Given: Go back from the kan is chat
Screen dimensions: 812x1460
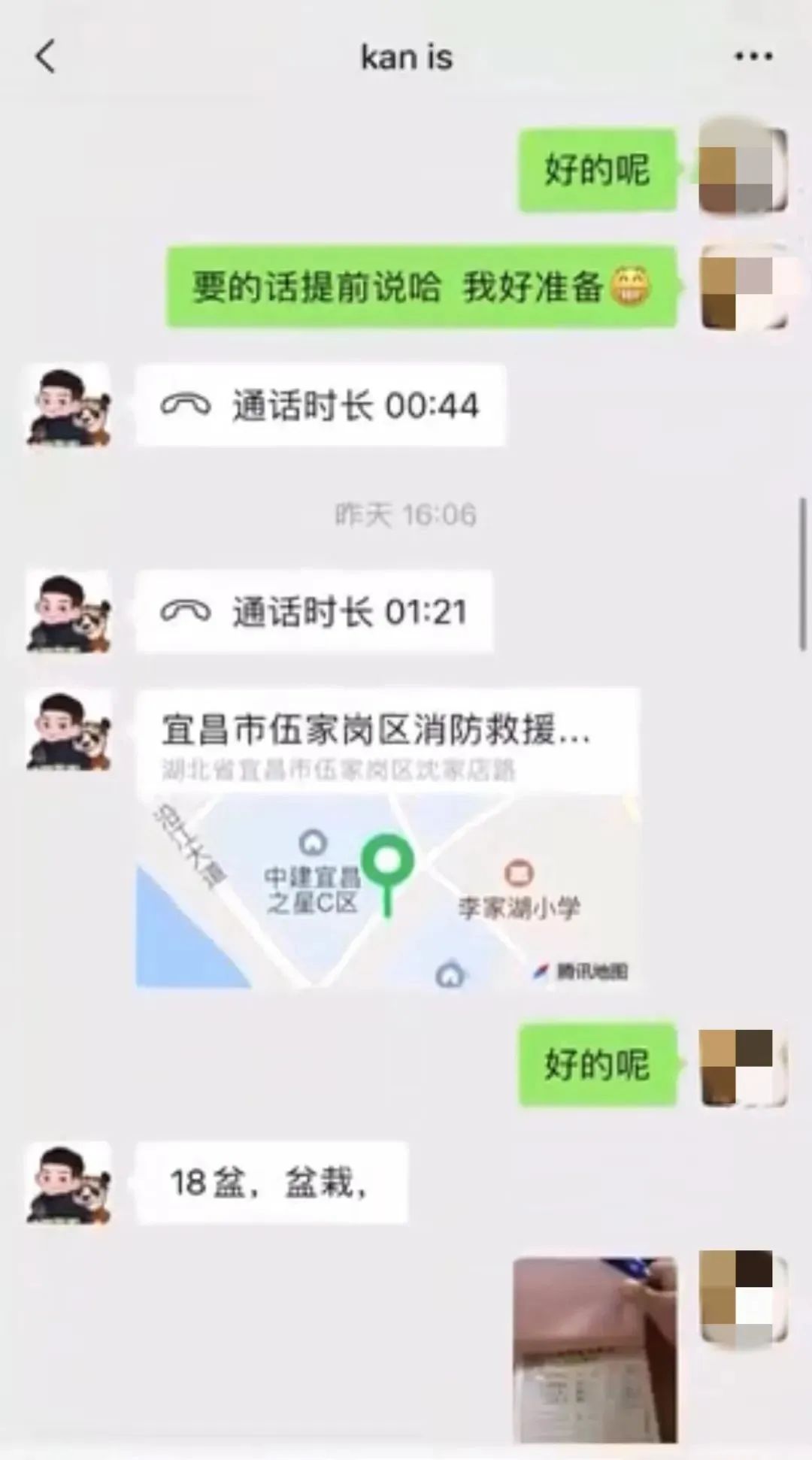Looking at the screenshot, I should click(46, 57).
